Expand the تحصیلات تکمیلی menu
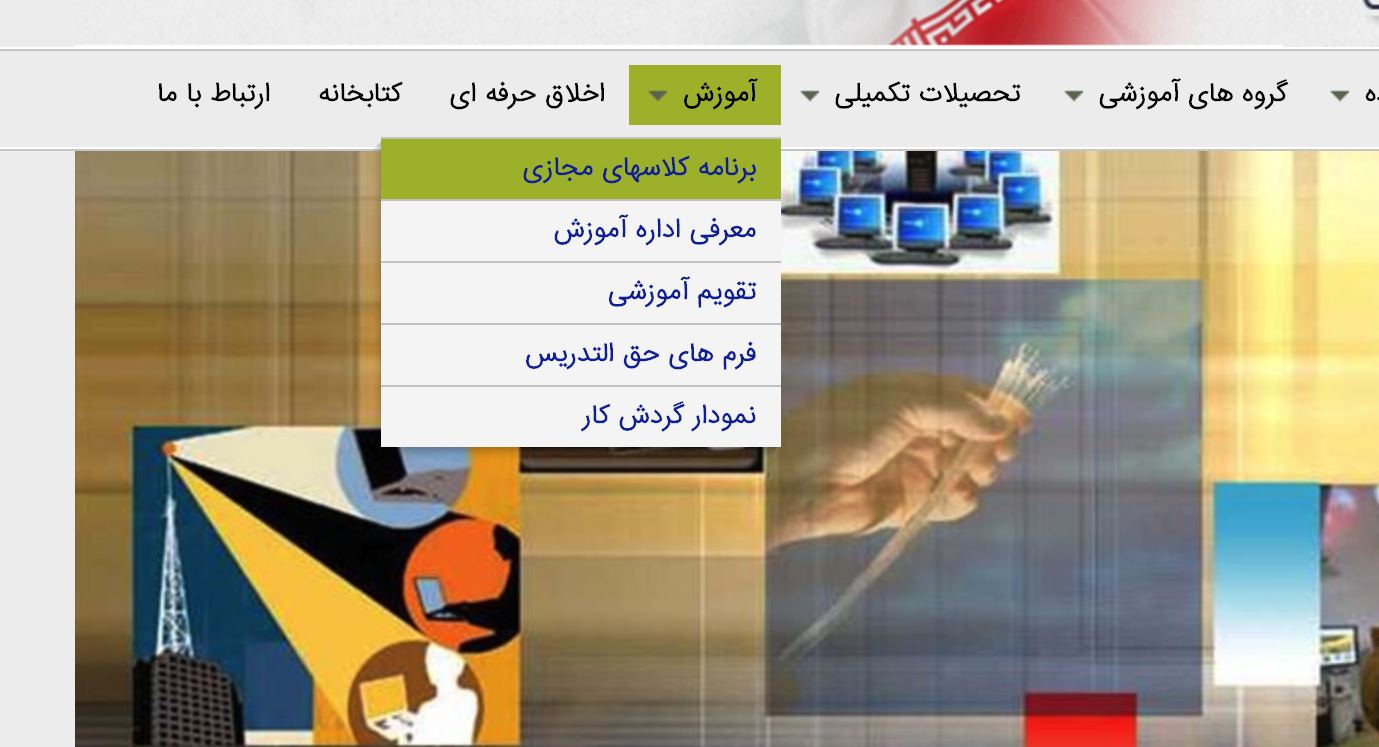This screenshot has height=747, width=1379. point(911,95)
